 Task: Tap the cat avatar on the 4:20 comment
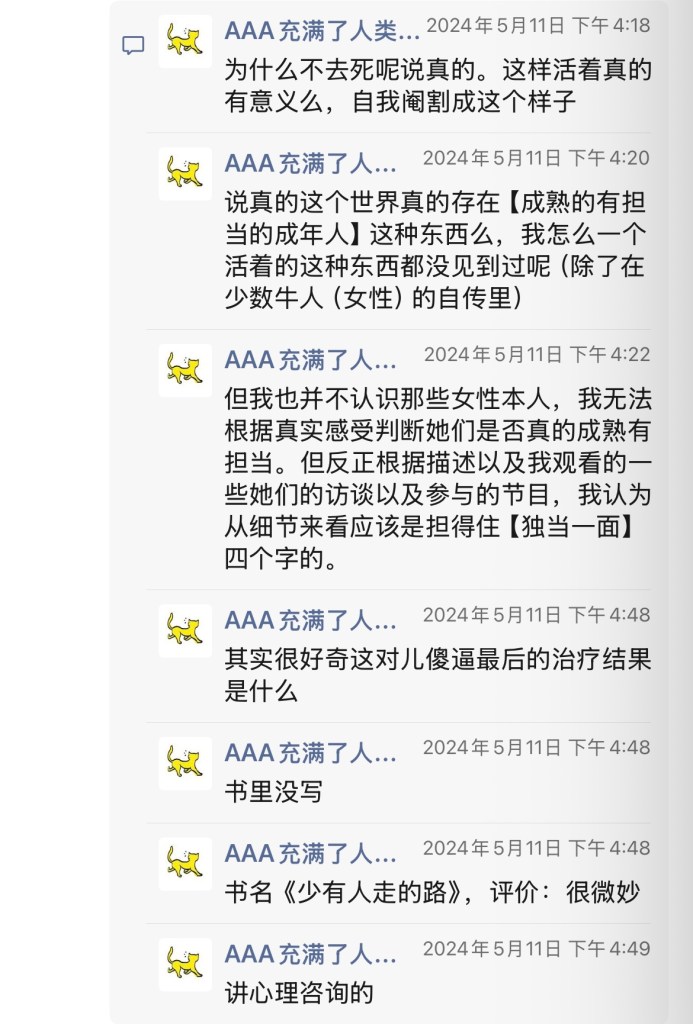pos(185,174)
